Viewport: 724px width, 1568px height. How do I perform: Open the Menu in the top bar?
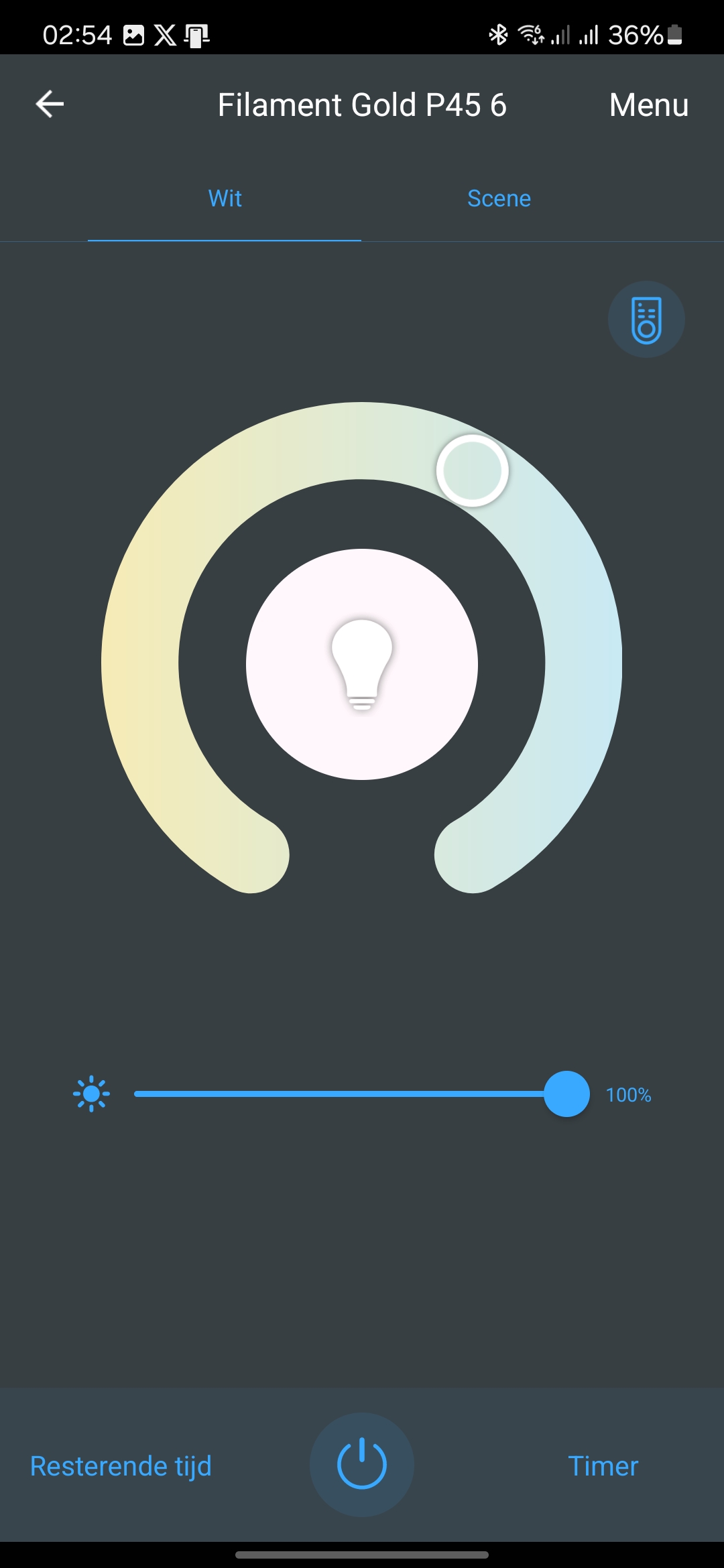click(649, 105)
